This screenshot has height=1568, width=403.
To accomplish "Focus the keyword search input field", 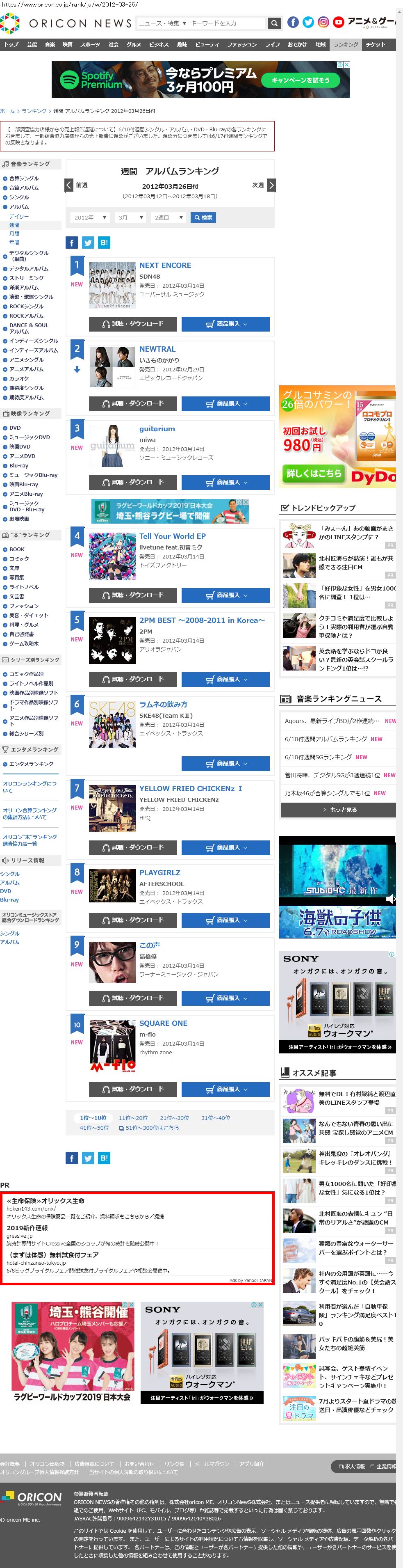I will click(x=226, y=23).
